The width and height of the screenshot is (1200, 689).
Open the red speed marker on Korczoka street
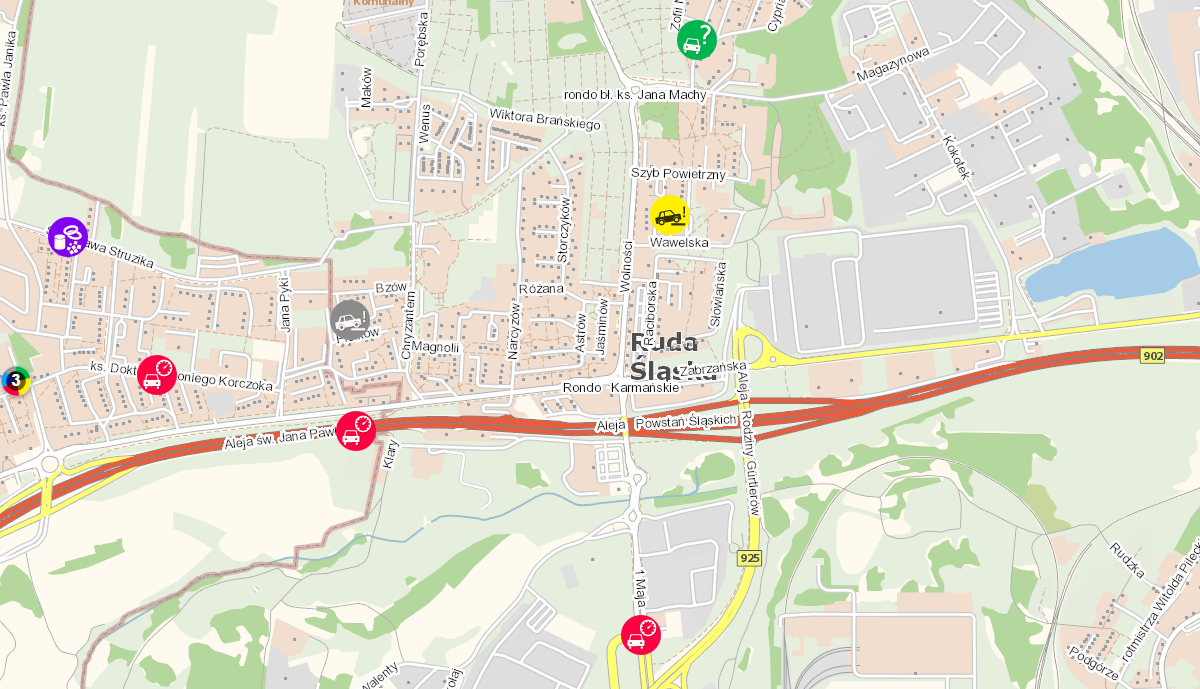[157, 375]
